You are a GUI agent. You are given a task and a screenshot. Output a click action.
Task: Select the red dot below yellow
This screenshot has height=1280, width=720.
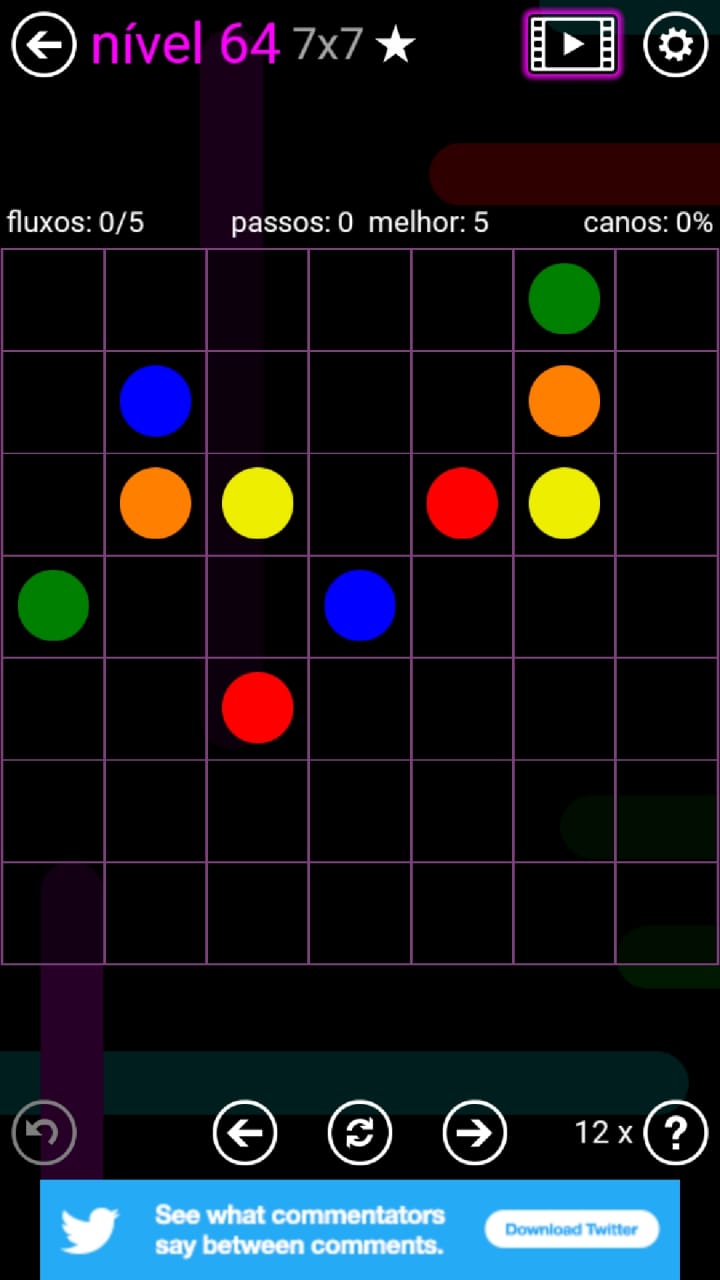(x=257, y=707)
